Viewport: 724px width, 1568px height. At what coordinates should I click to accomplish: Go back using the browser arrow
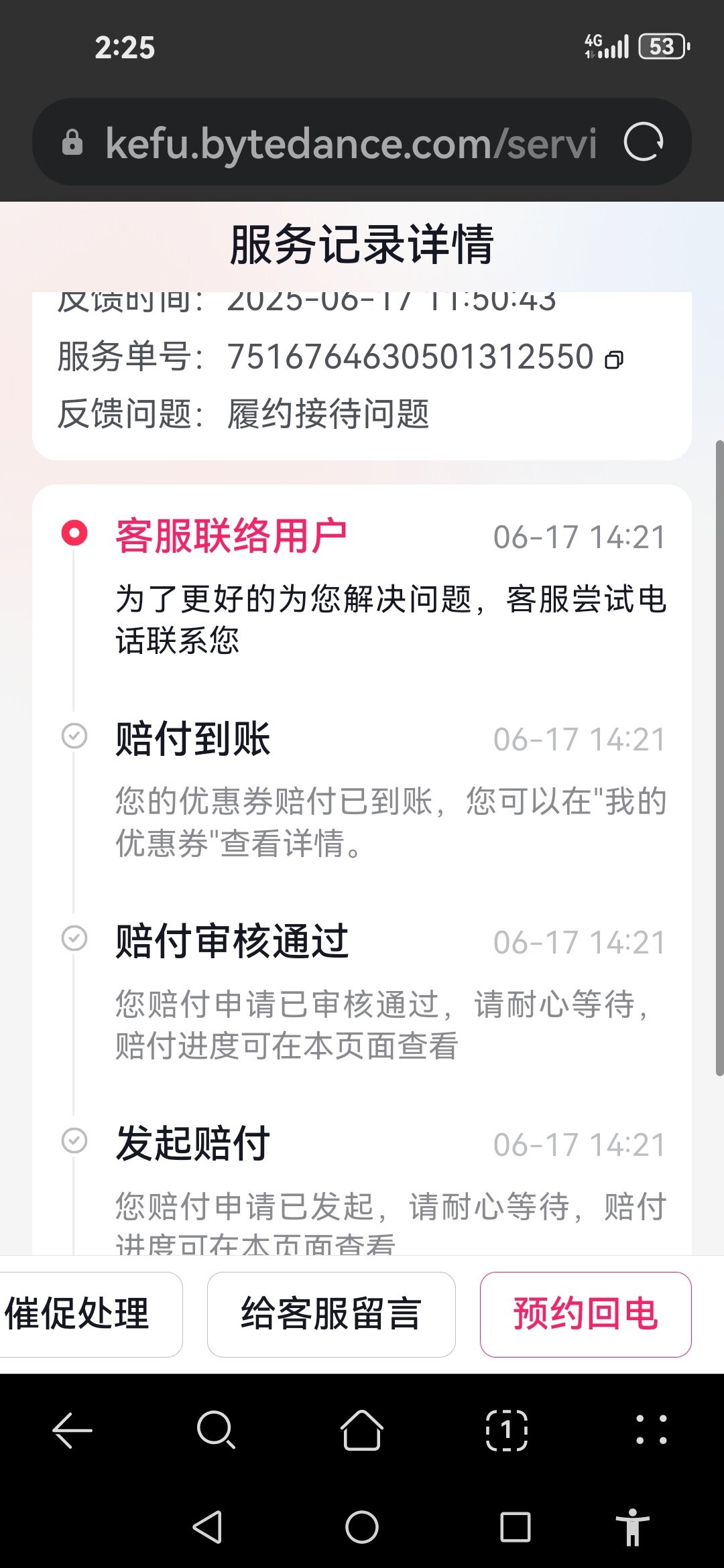point(72,1430)
